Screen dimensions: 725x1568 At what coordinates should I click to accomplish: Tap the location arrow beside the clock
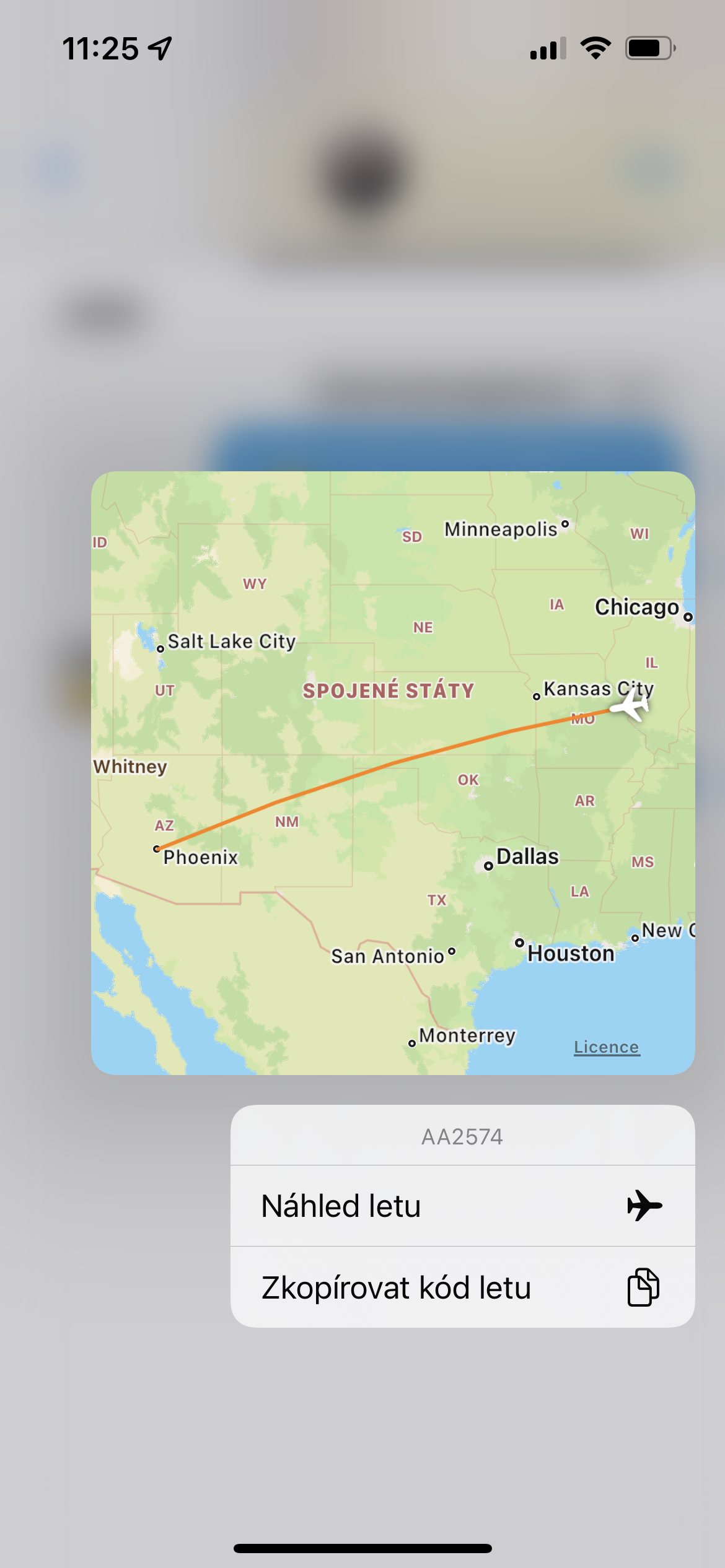160,47
